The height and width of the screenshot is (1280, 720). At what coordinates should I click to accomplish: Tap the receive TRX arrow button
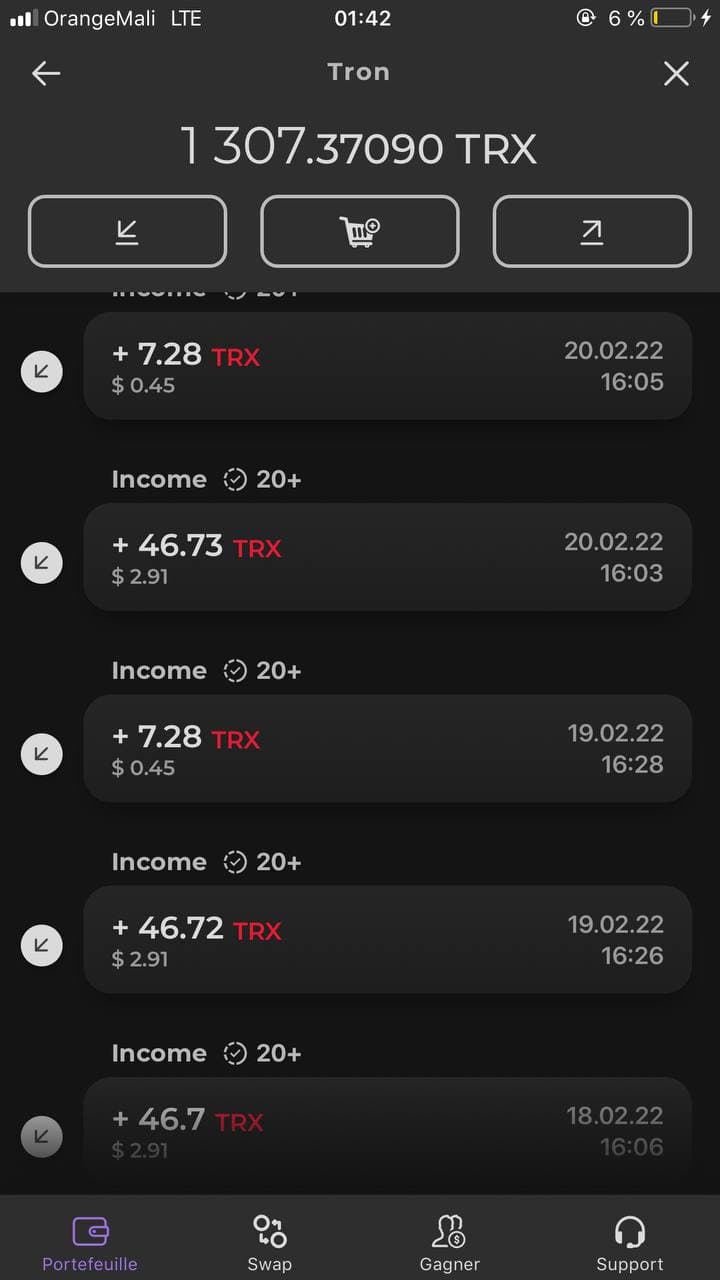[127, 232]
